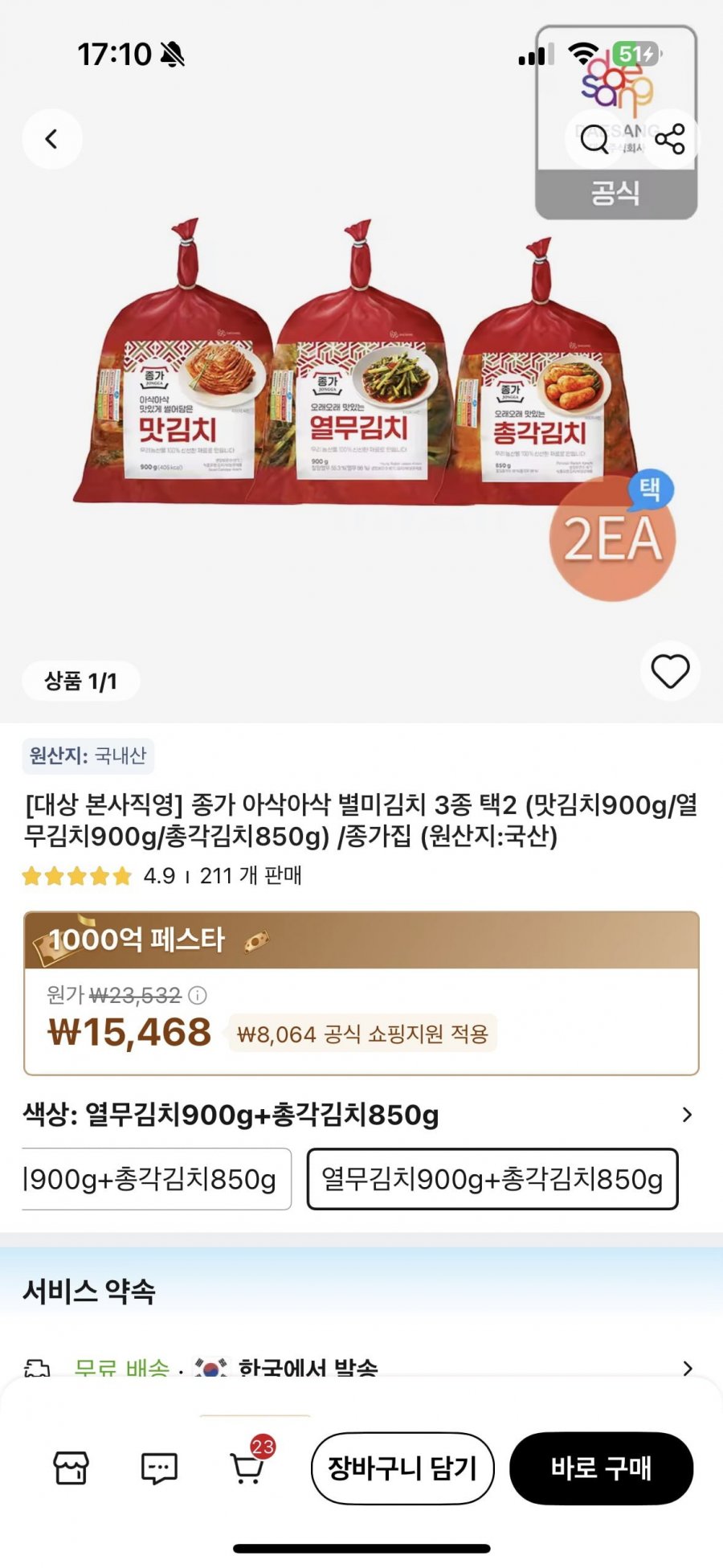This screenshot has height=1568, width=723.
Task: Share this kimchi product
Action: pos(670,139)
